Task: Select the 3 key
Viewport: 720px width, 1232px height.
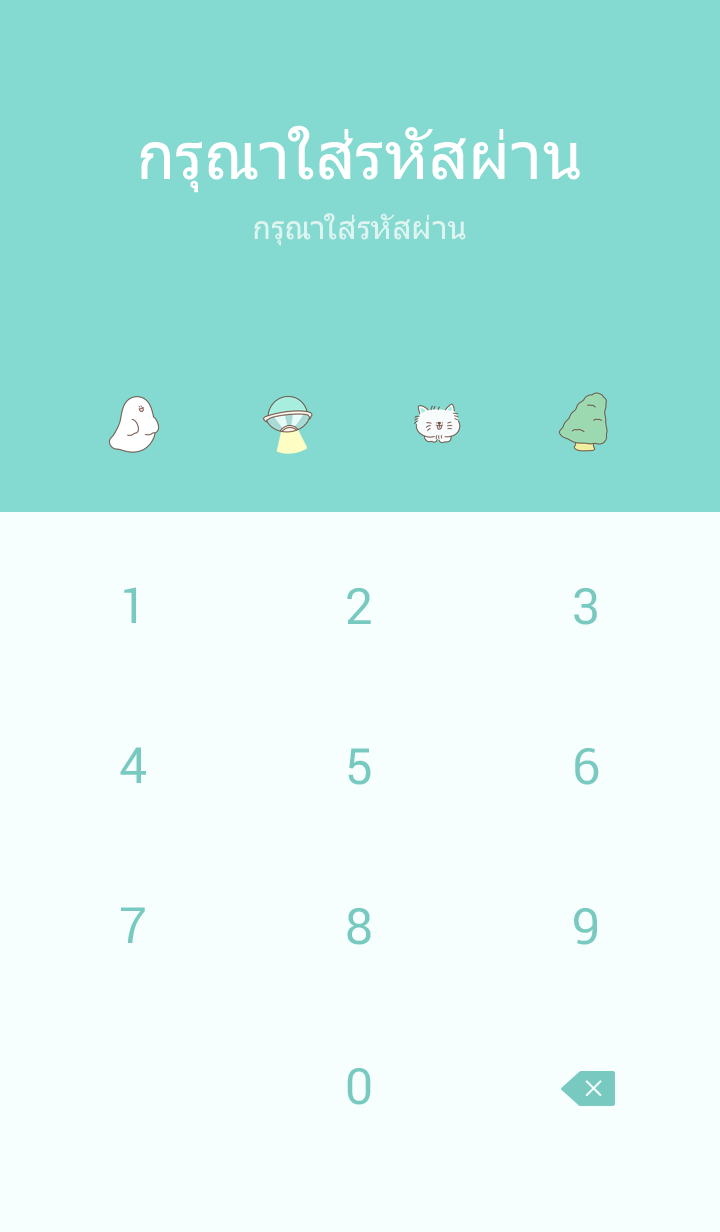Action: pyautogui.click(x=585, y=607)
